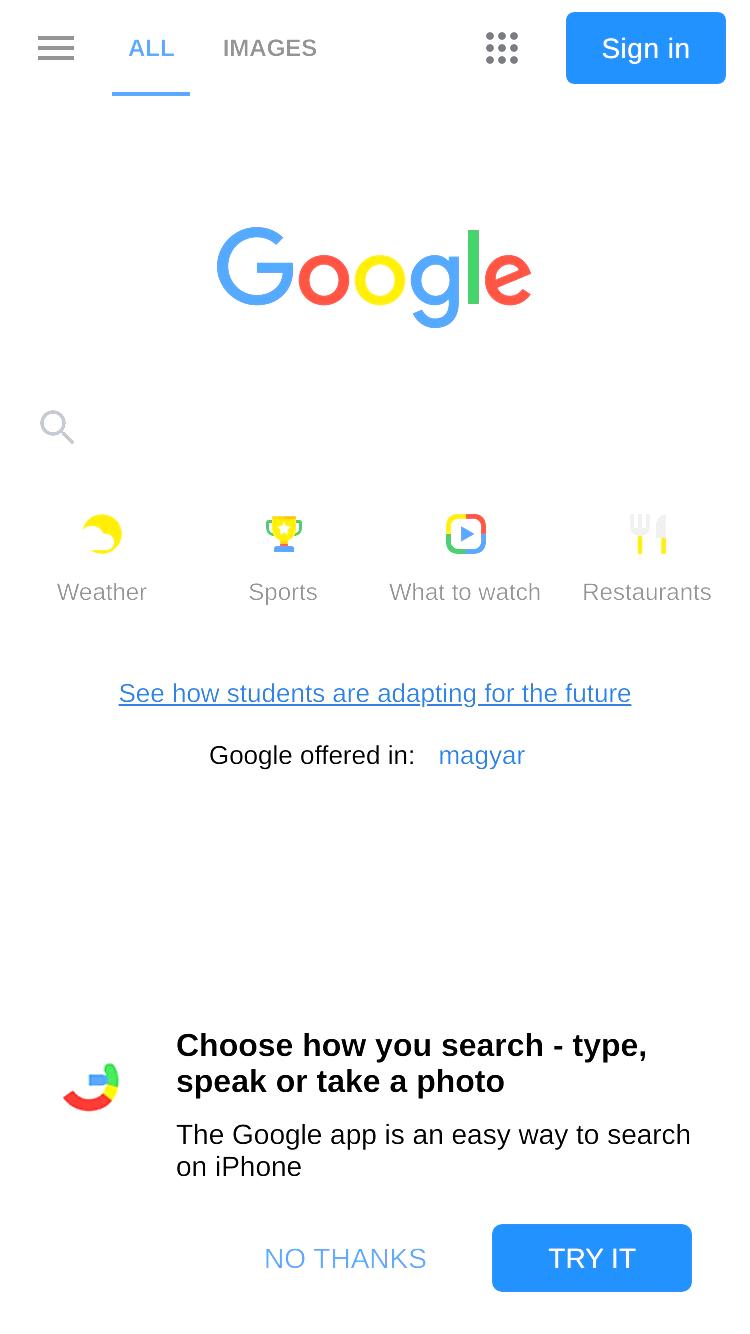Switch to the Images tab
The image size is (750, 1334).
coord(269,48)
